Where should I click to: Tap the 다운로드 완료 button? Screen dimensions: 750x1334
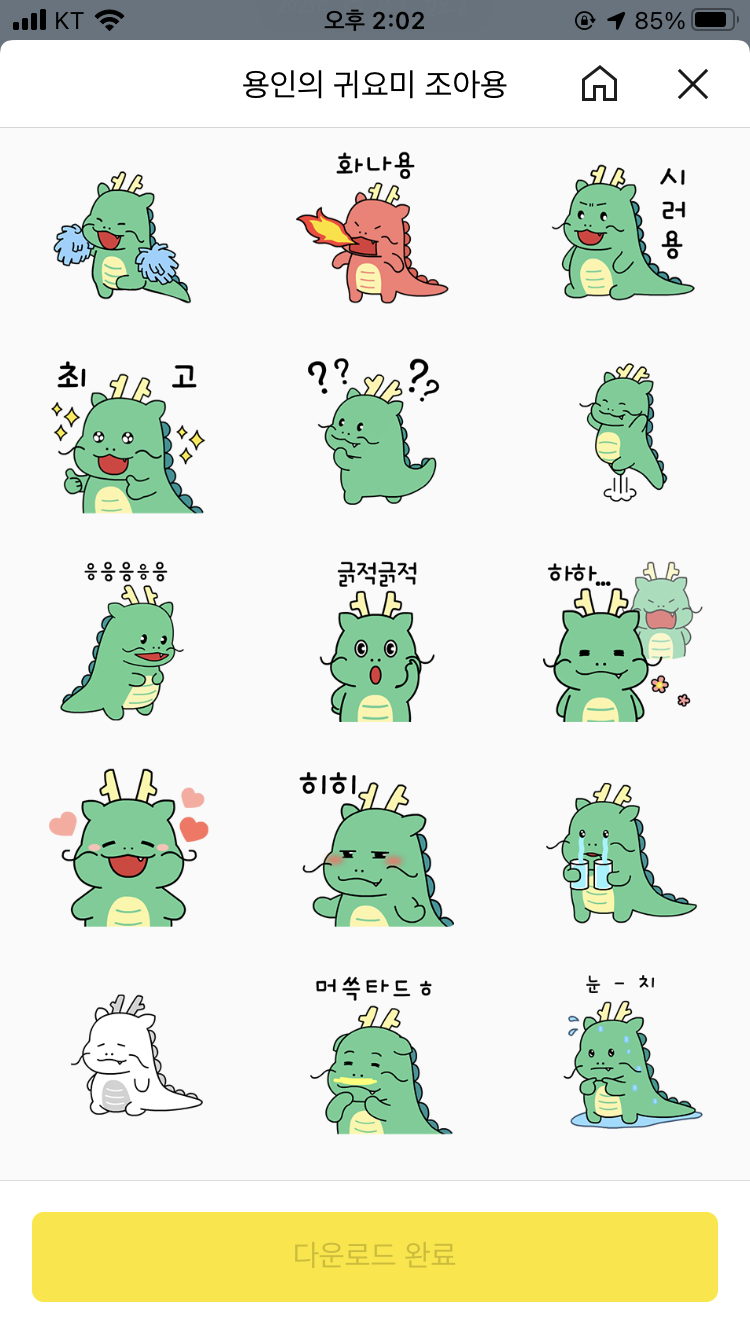click(375, 1257)
